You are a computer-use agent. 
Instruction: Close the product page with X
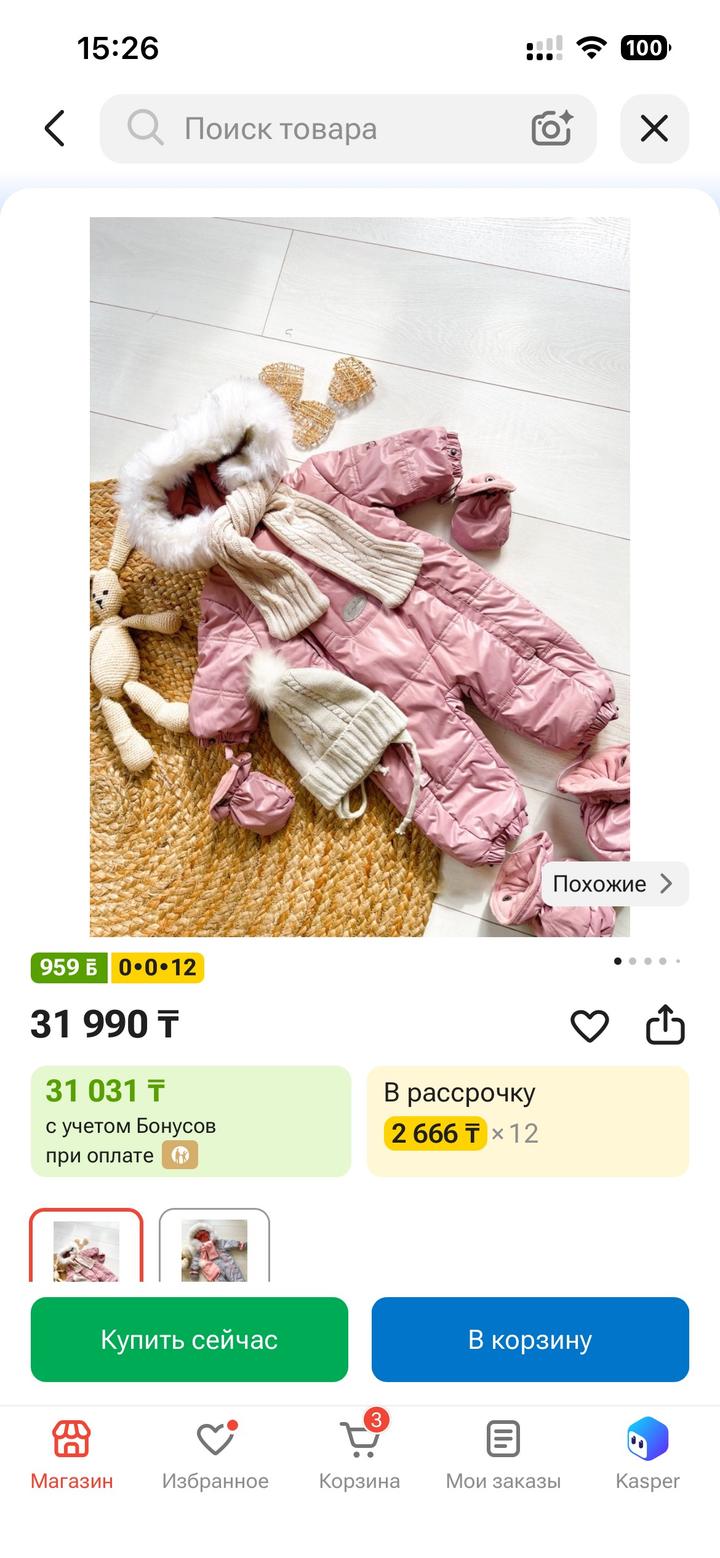click(654, 129)
